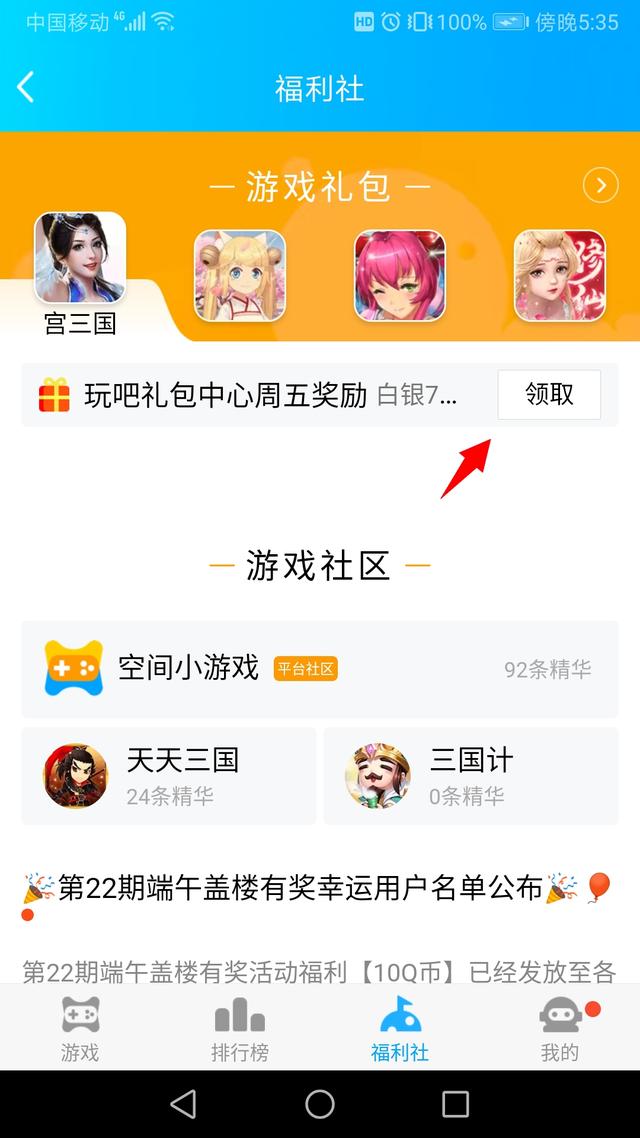Open recent apps with the square button
This screenshot has width=640, height=1138.
click(x=455, y=1104)
